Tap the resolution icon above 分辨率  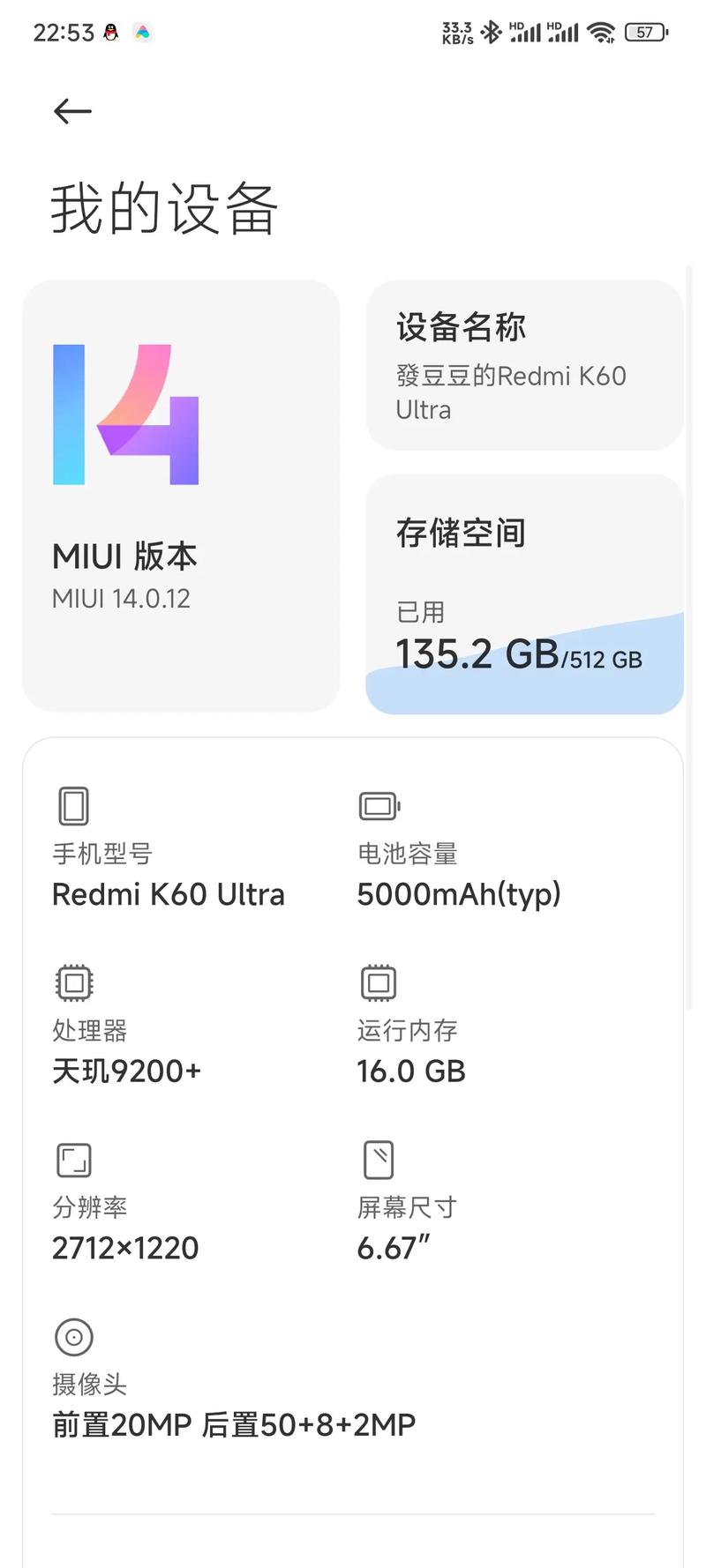pyautogui.click(x=73, y=1160)
